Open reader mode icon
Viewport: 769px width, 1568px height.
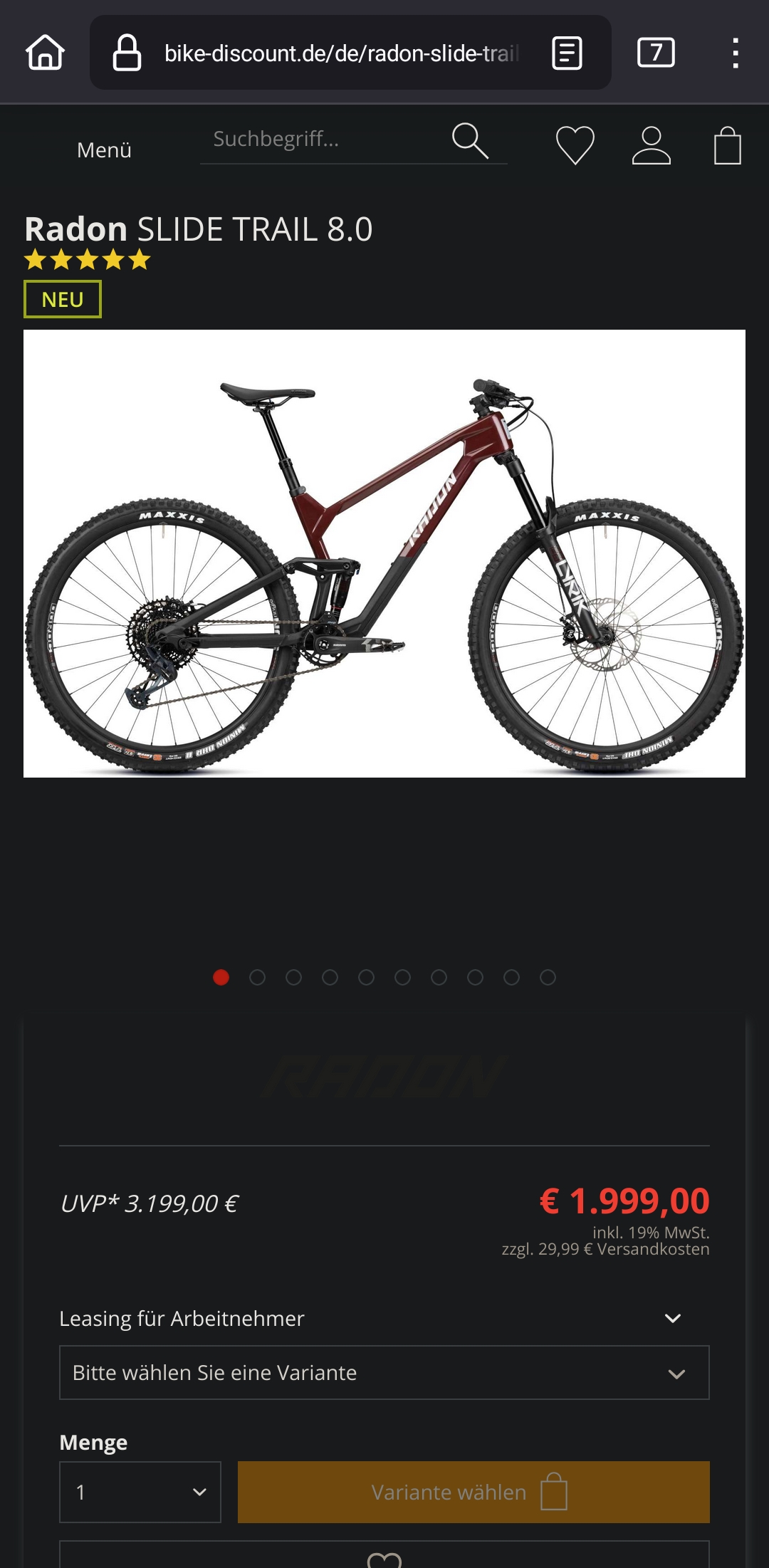click(567, 53)
